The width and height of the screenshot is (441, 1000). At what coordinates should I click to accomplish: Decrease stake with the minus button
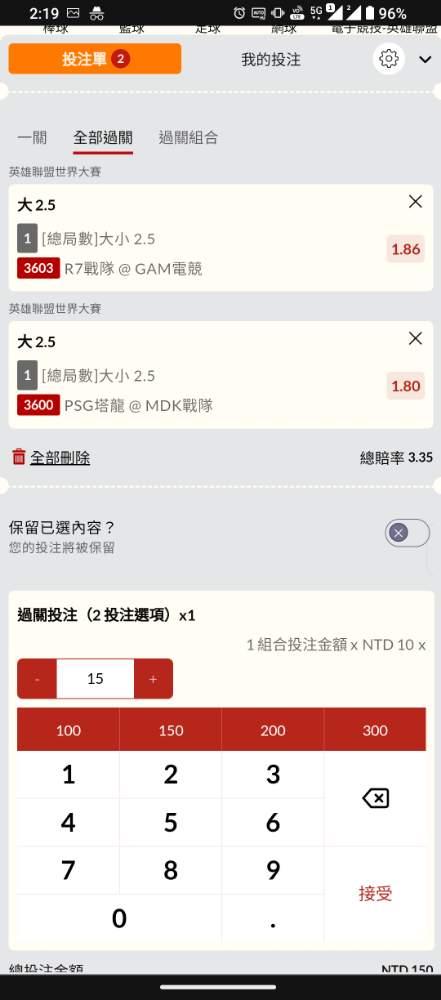pyautogui.click(x=36, y=679)
